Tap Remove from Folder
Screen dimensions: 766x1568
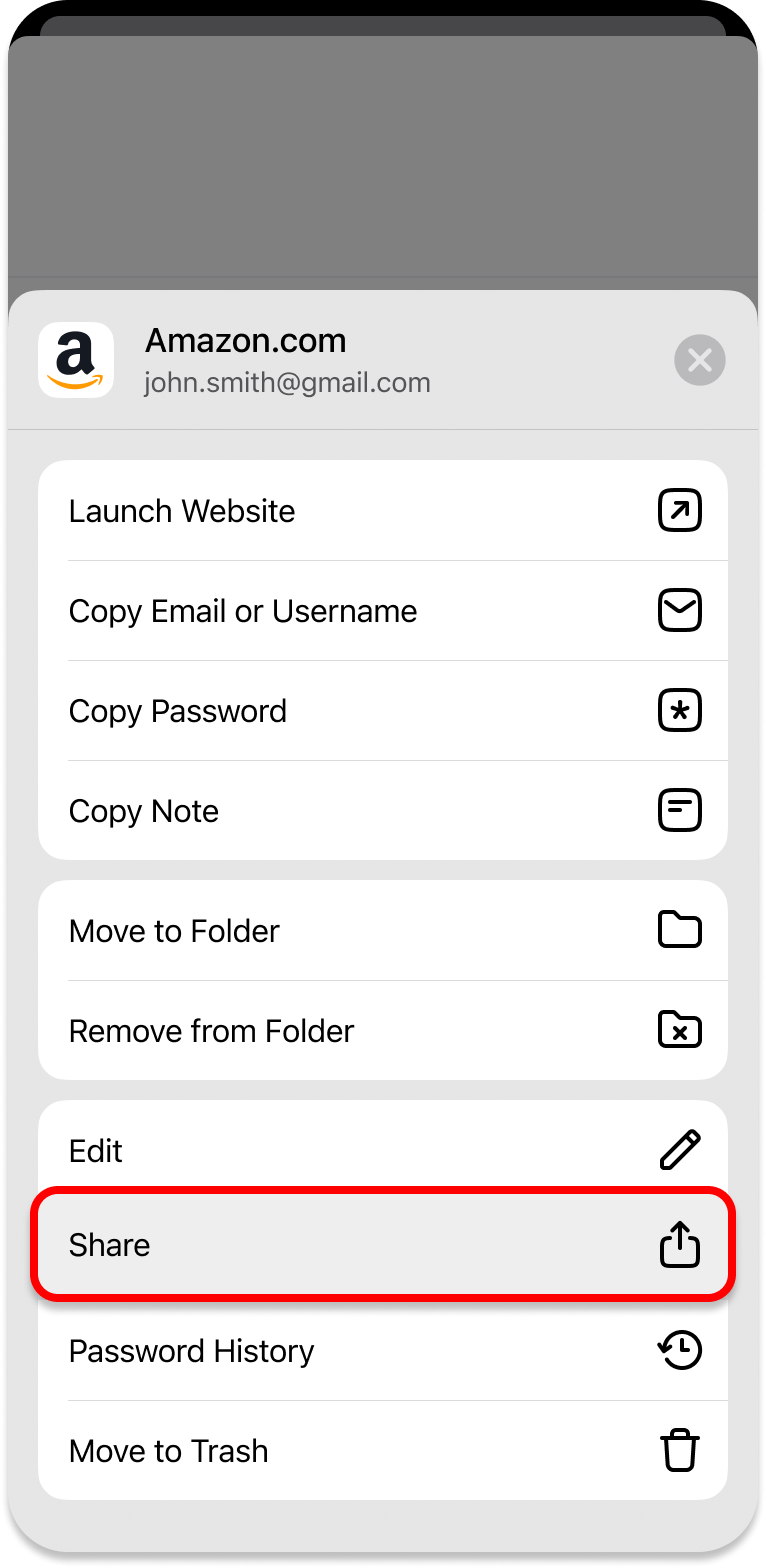click(x=383, y=1030)
